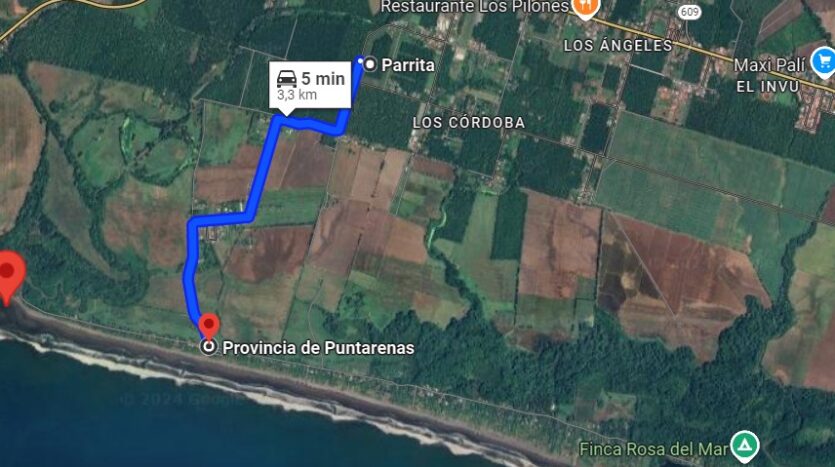The image size is (835, 467).
Task: Open the Finca Rosa del Mar marker
Action: pyautogui.click(x=743, y=445)
